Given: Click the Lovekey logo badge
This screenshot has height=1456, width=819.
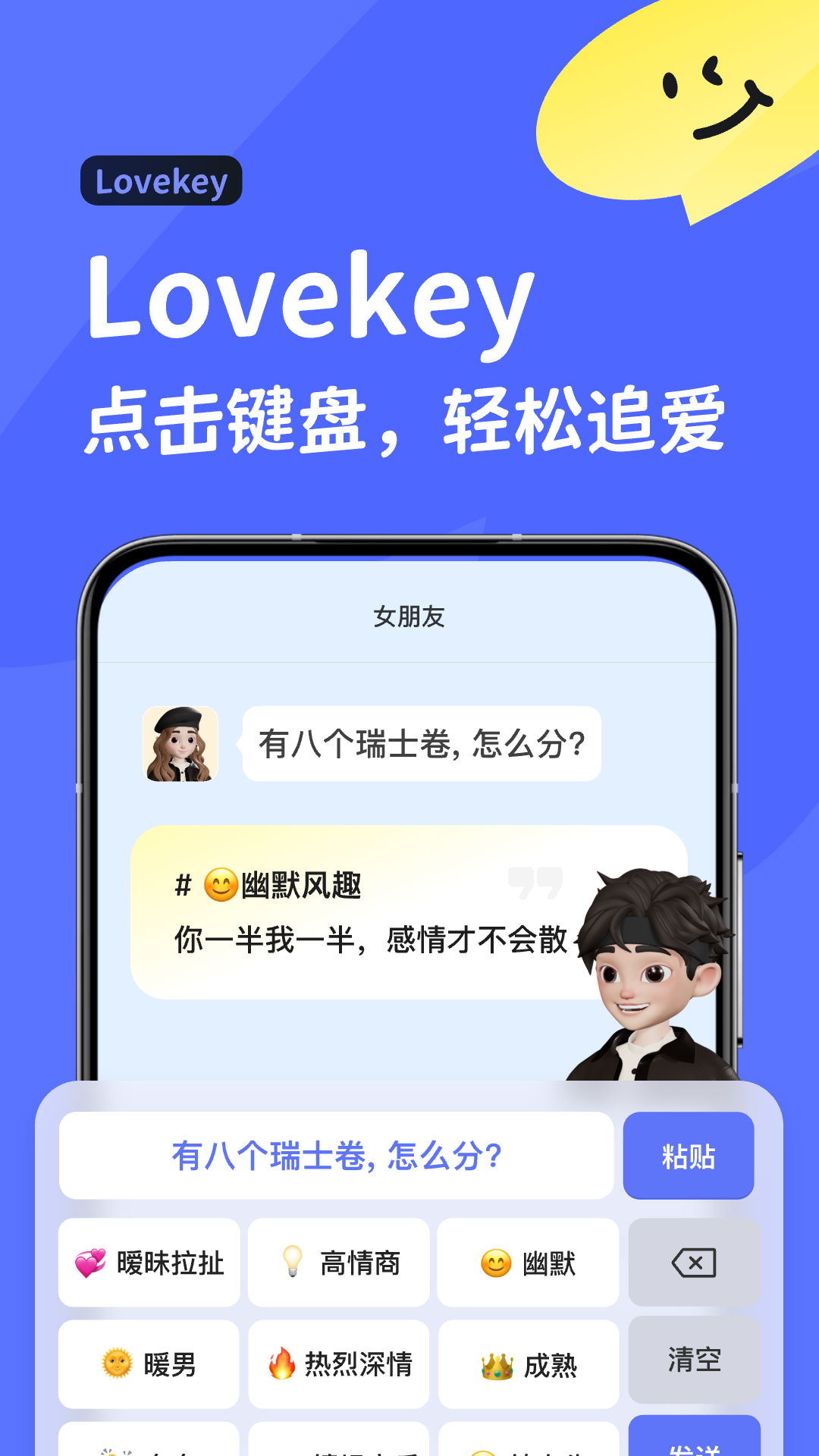Looking at the screenshot, I should (x=160, y=182).
